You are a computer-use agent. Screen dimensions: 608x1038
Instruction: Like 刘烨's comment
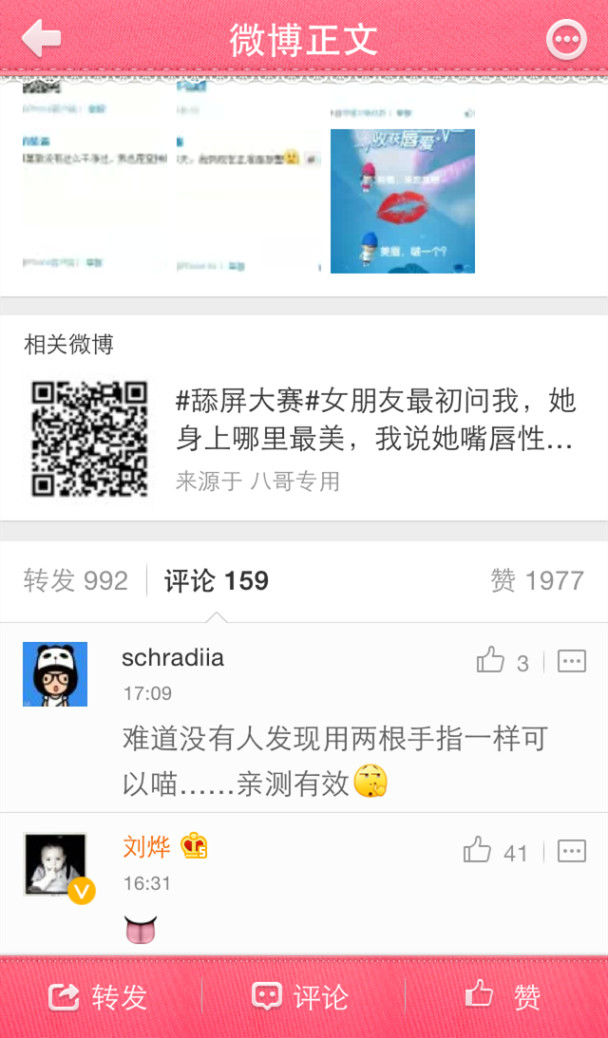click(495, 851)
